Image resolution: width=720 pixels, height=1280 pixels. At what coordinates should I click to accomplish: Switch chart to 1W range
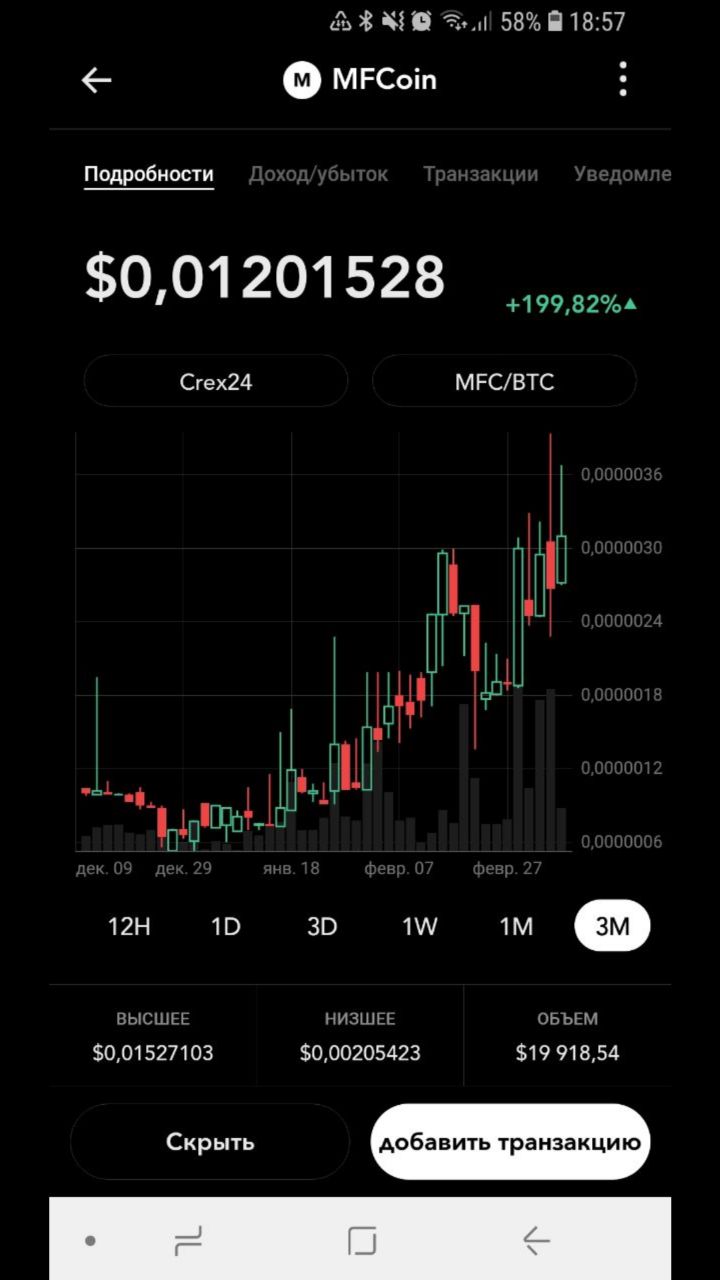[420, 926]
